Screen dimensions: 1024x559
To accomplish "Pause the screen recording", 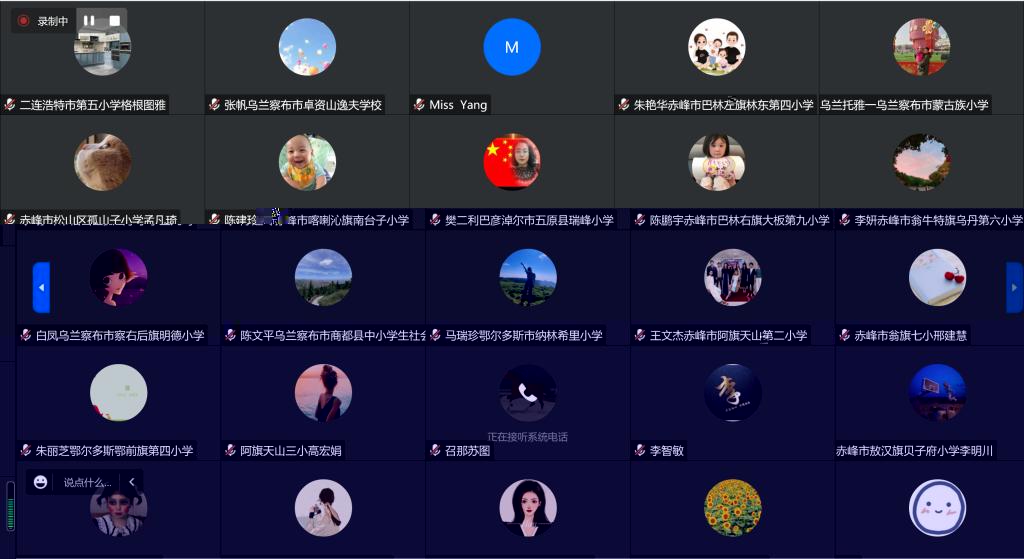I will tap(89, 20).
